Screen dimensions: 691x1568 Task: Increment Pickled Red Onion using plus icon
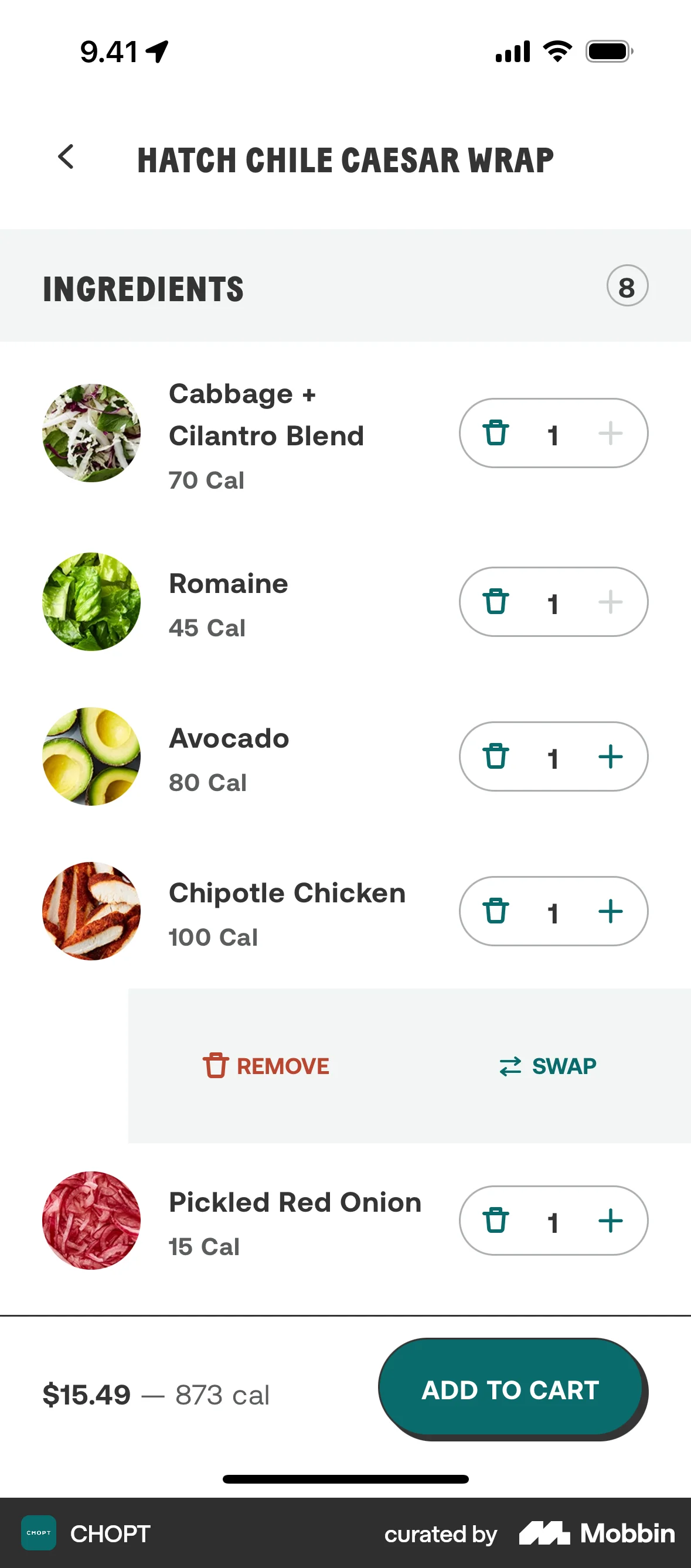611,1221
